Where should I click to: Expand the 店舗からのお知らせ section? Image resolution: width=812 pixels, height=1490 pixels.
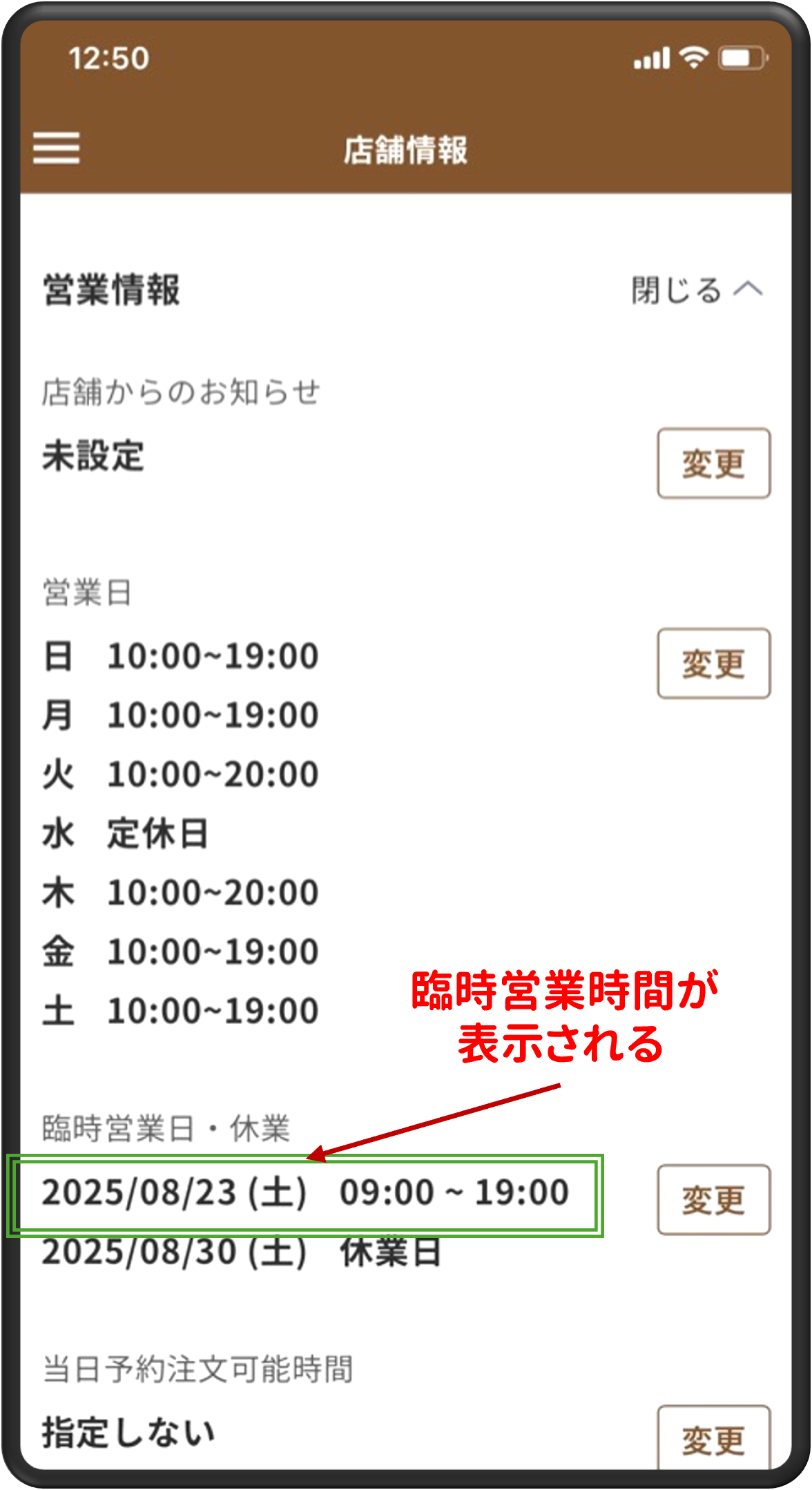coord(183,391)
